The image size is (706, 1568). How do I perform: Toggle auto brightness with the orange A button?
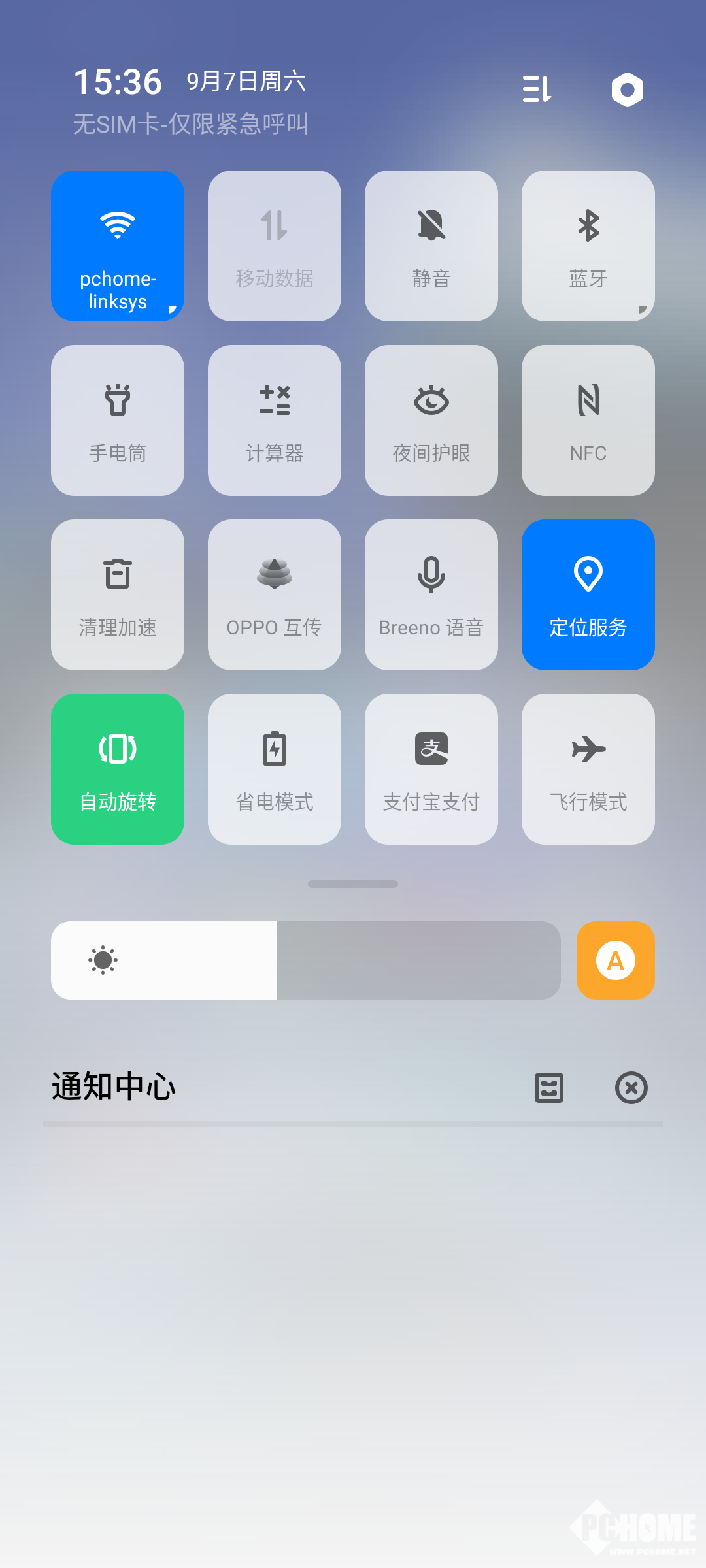(x=615, y=960)
